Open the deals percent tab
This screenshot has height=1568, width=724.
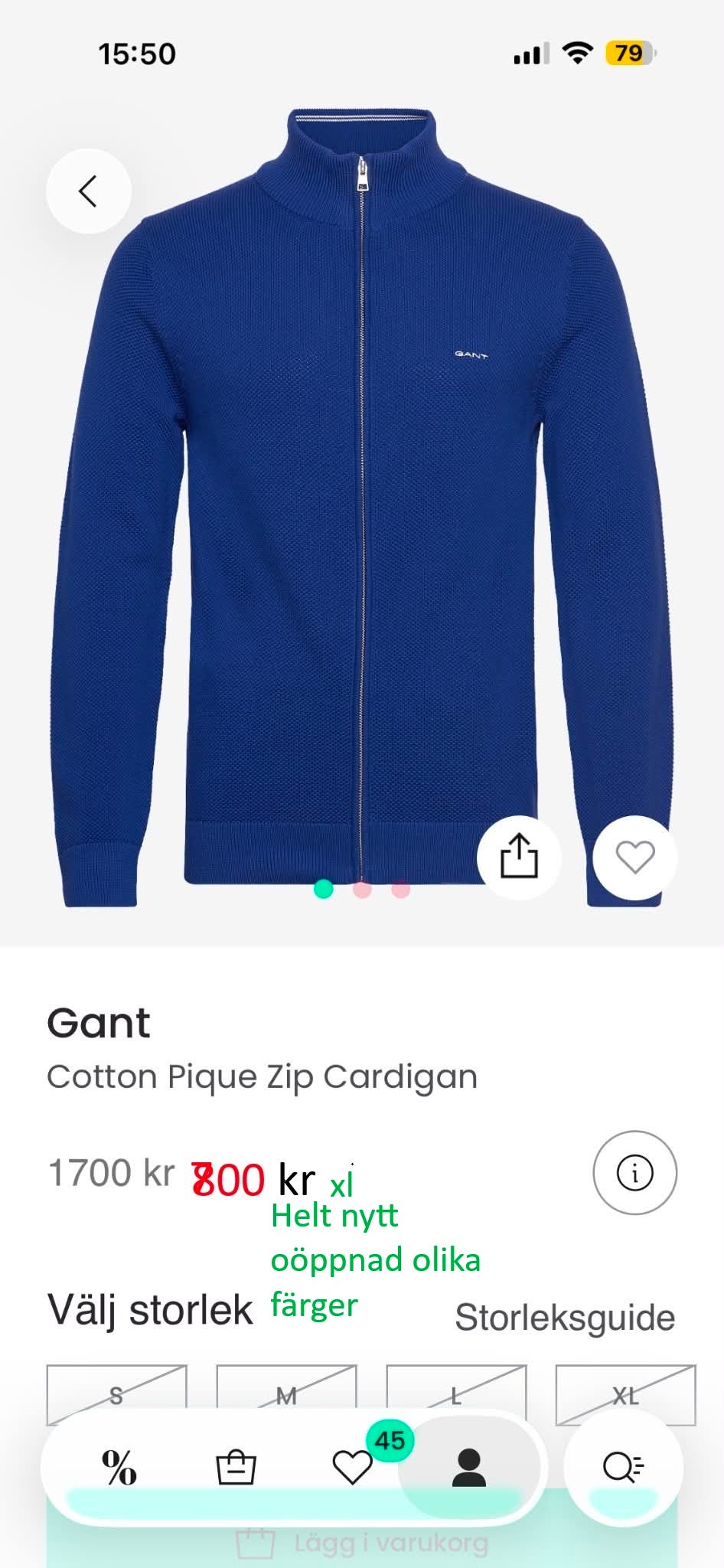[119, 1467]
